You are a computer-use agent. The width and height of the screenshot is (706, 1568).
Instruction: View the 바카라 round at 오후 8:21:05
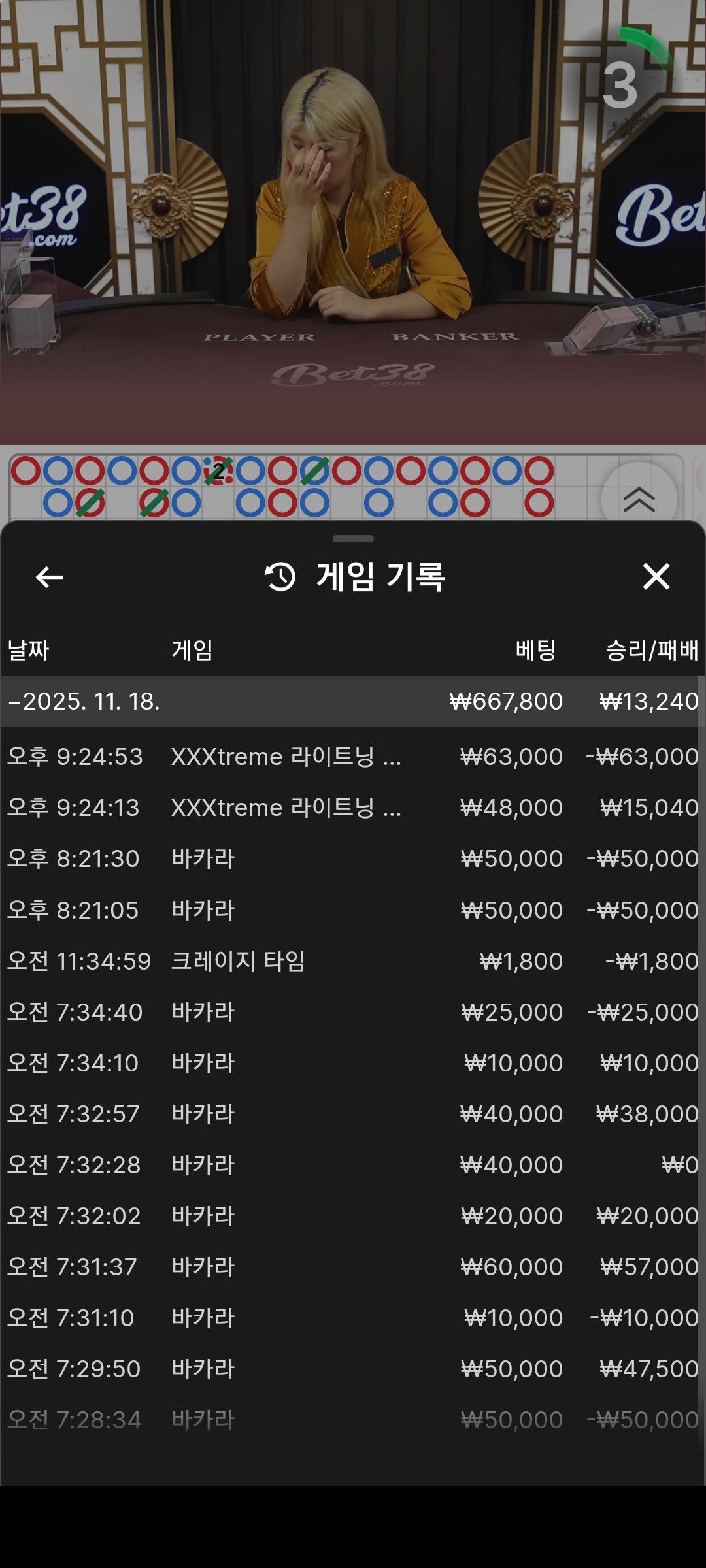pos(352,910)
